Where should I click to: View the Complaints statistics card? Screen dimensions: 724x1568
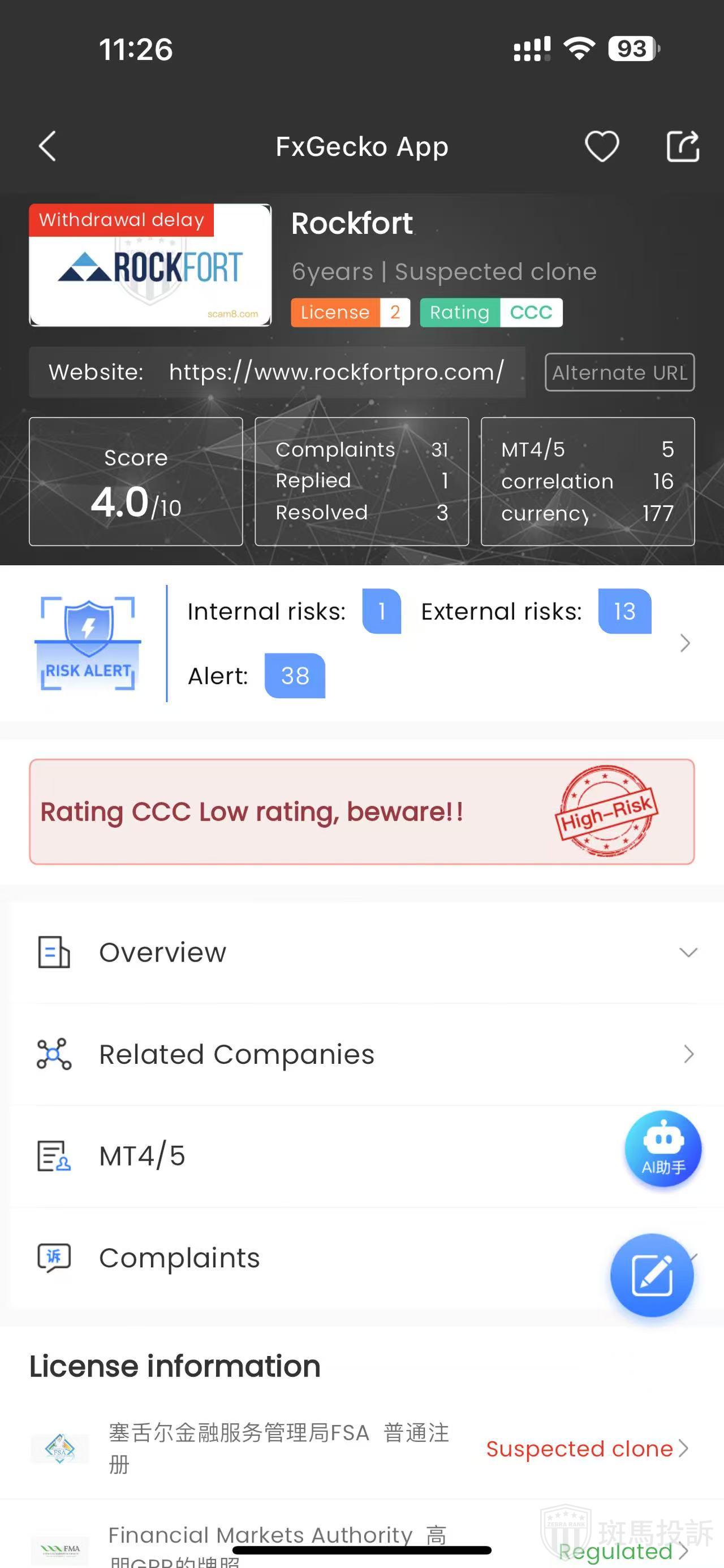coord(361,481)
